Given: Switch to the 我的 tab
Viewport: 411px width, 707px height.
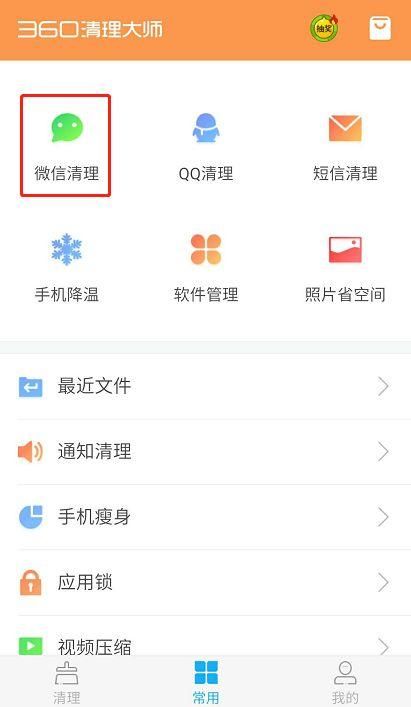Looking at the screenshot, I should point(345,682).
